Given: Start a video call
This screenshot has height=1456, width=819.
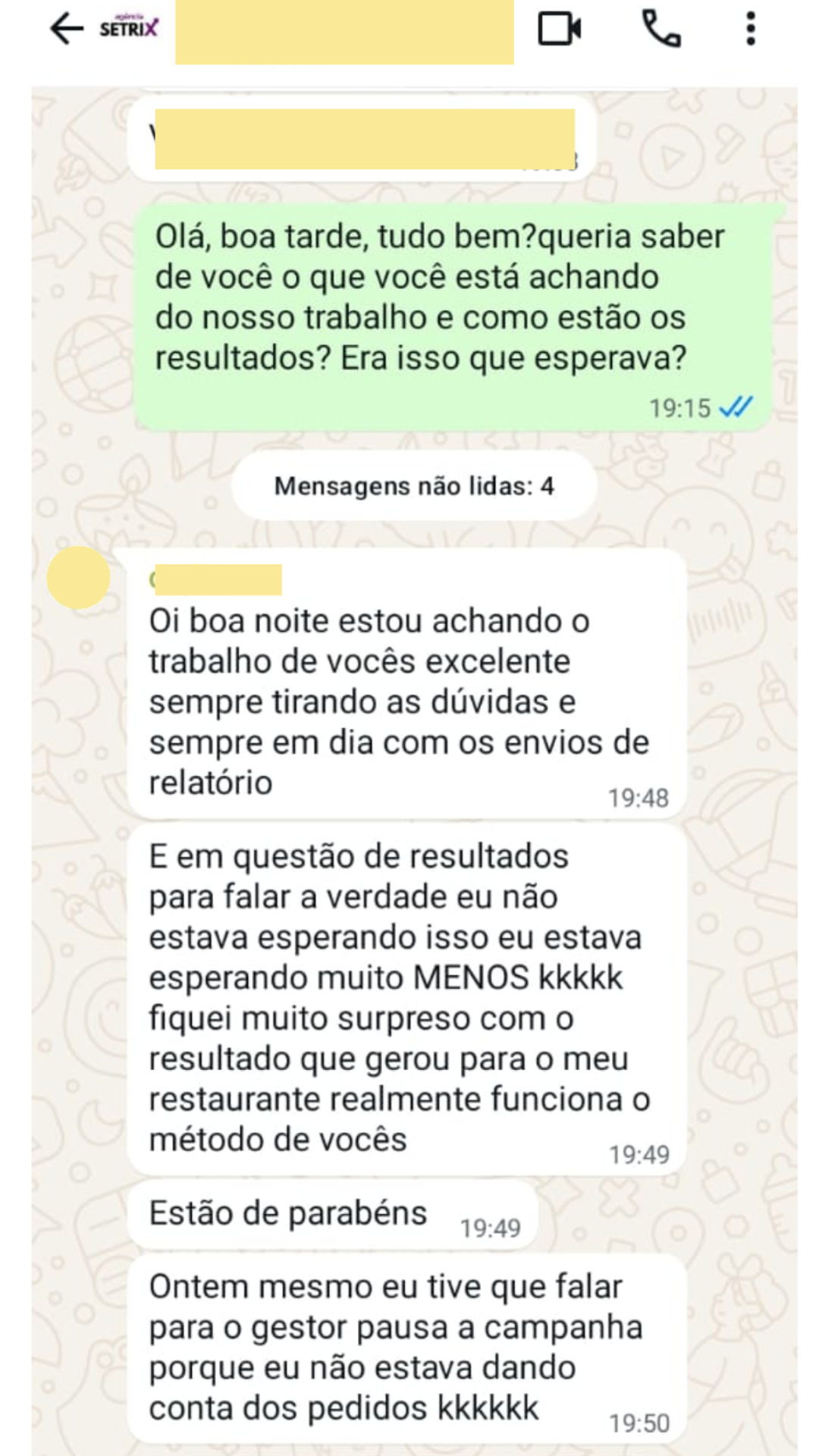Looking at the screenshot, I should [x=559, y=30].
